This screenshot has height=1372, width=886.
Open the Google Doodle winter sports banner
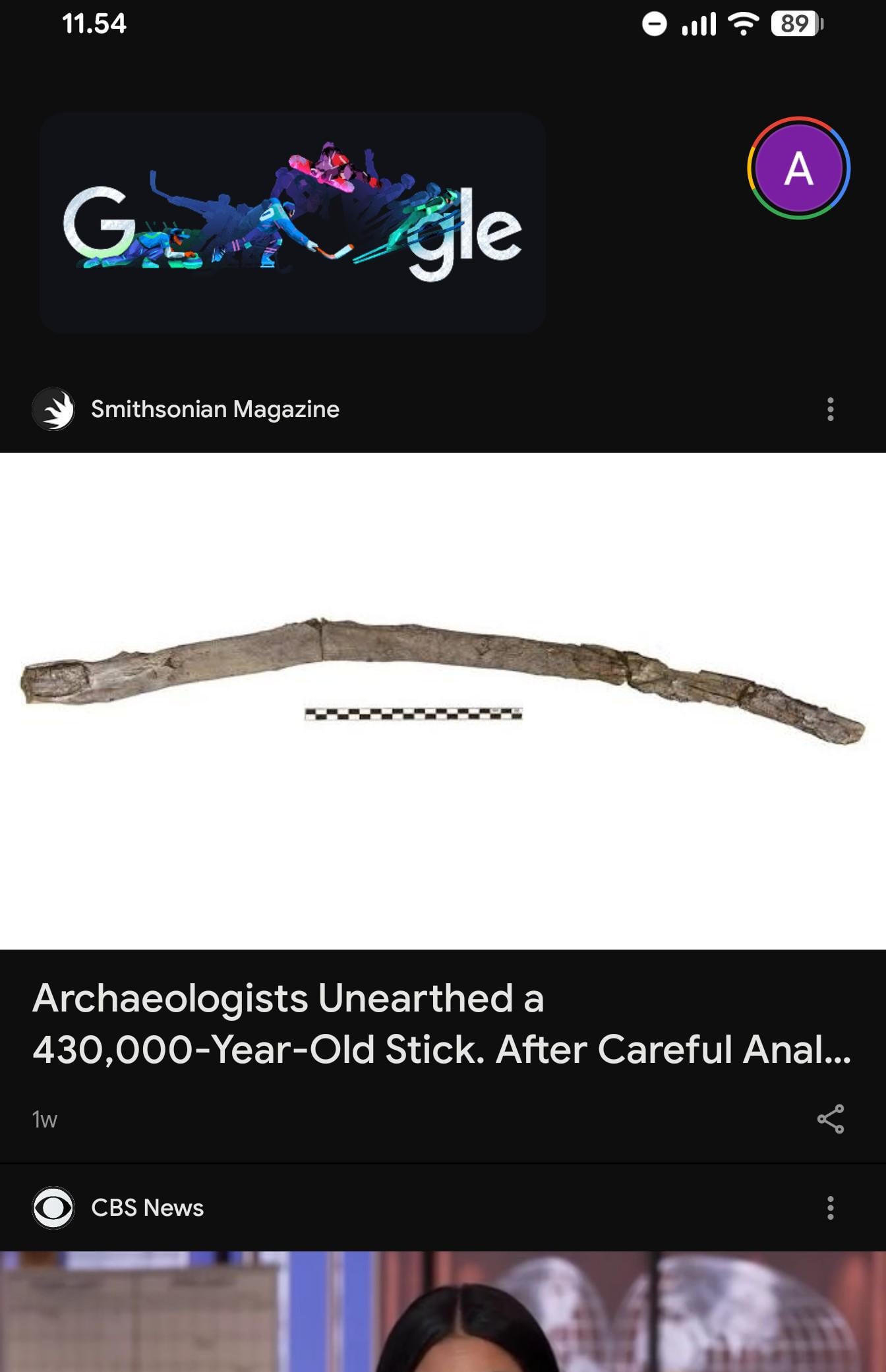click(x=292, y=223)
